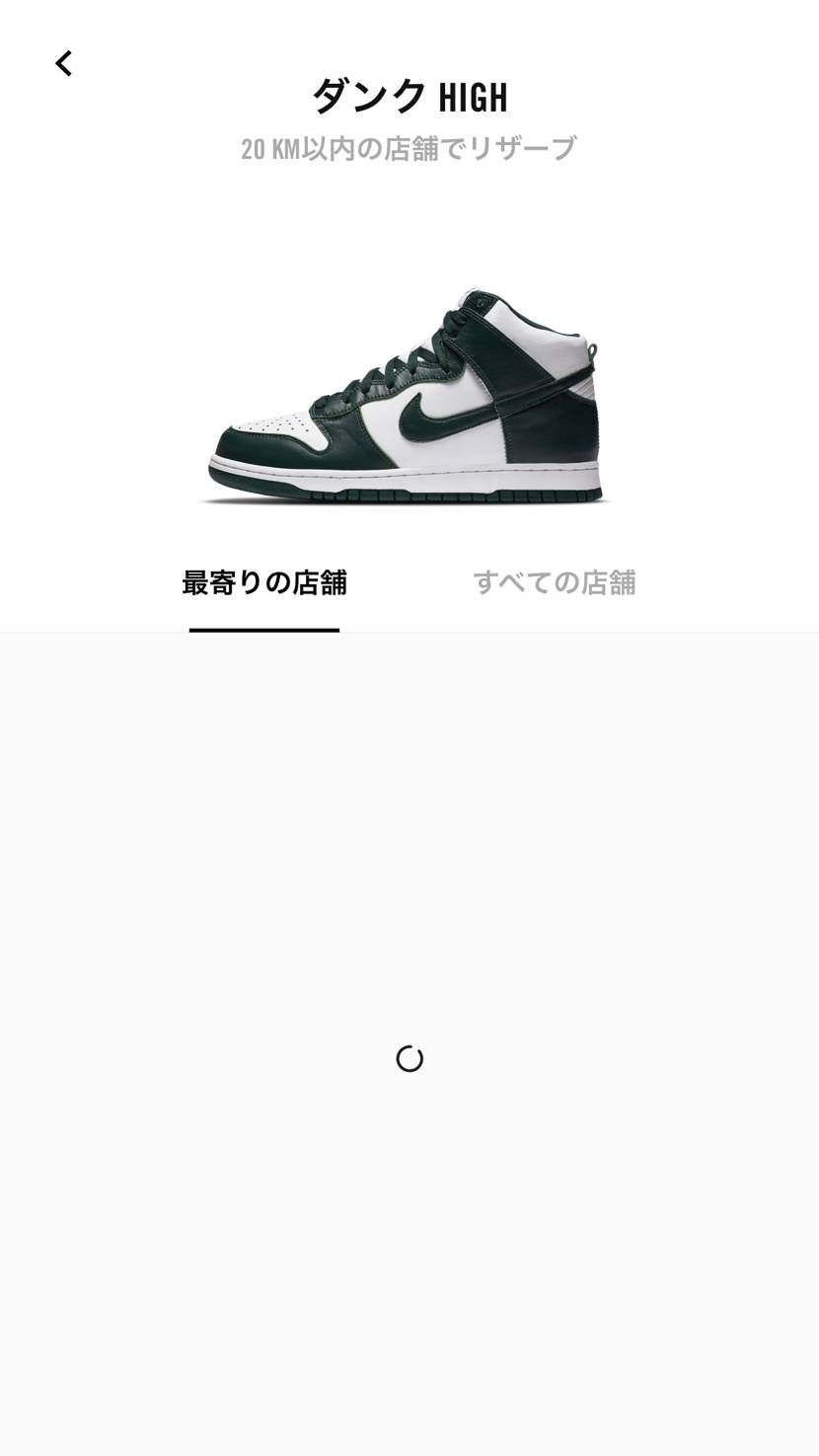The image size is (819, 1456).
Task: Click the loading circle below the tabs
Action: pos(409,1057)
